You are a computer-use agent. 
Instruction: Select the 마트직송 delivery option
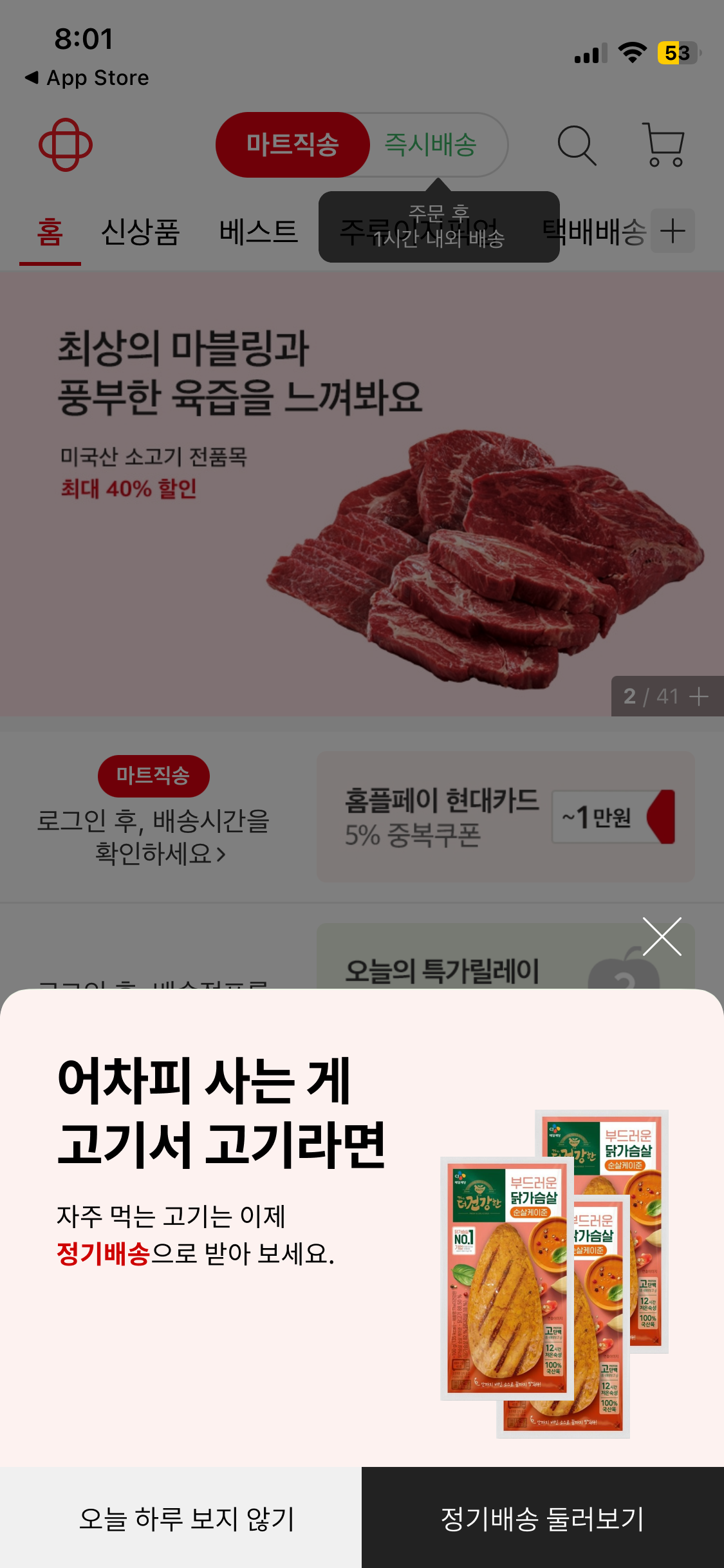(293, 144)
